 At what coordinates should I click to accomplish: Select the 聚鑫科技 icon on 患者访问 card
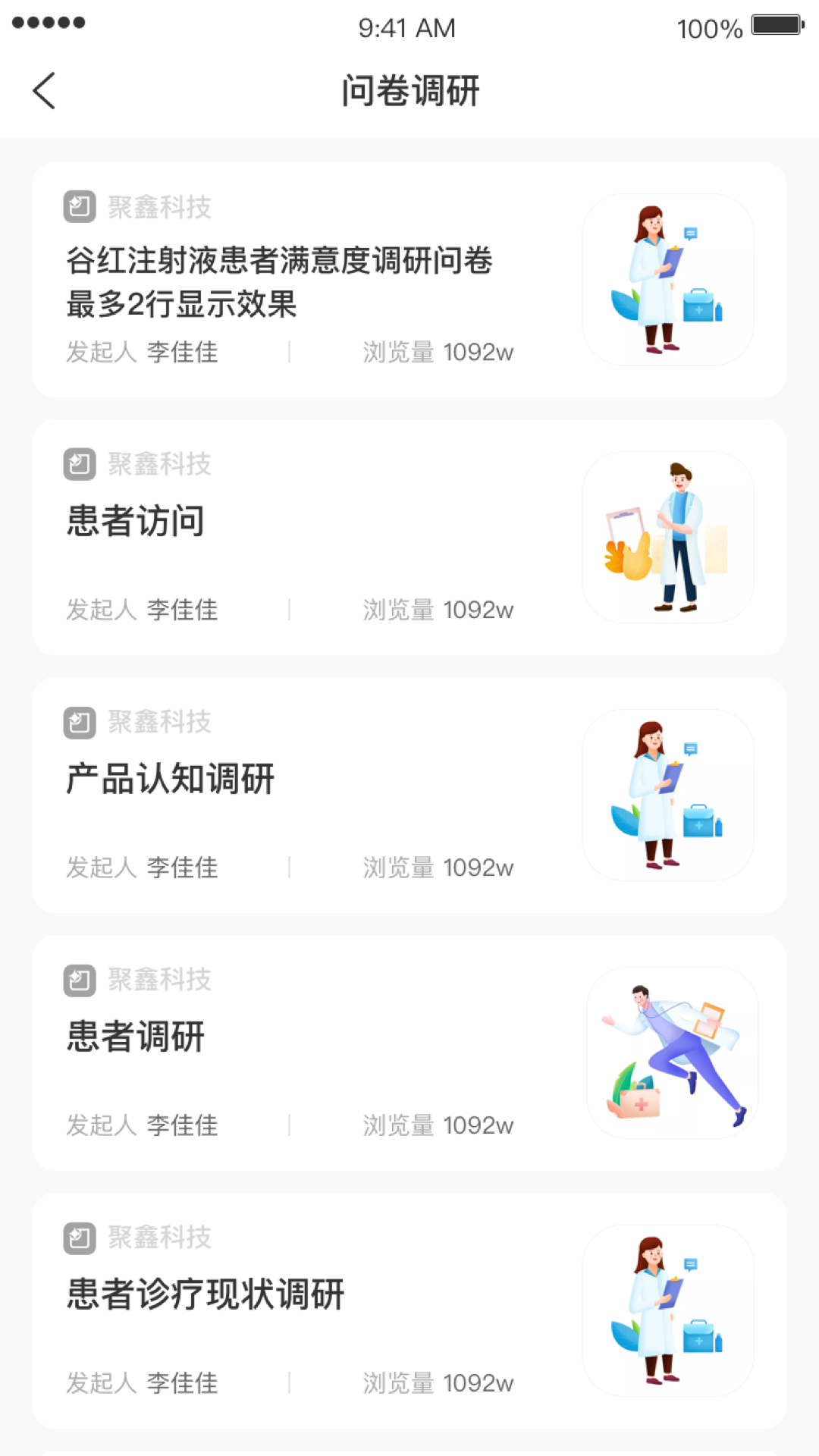79,464
